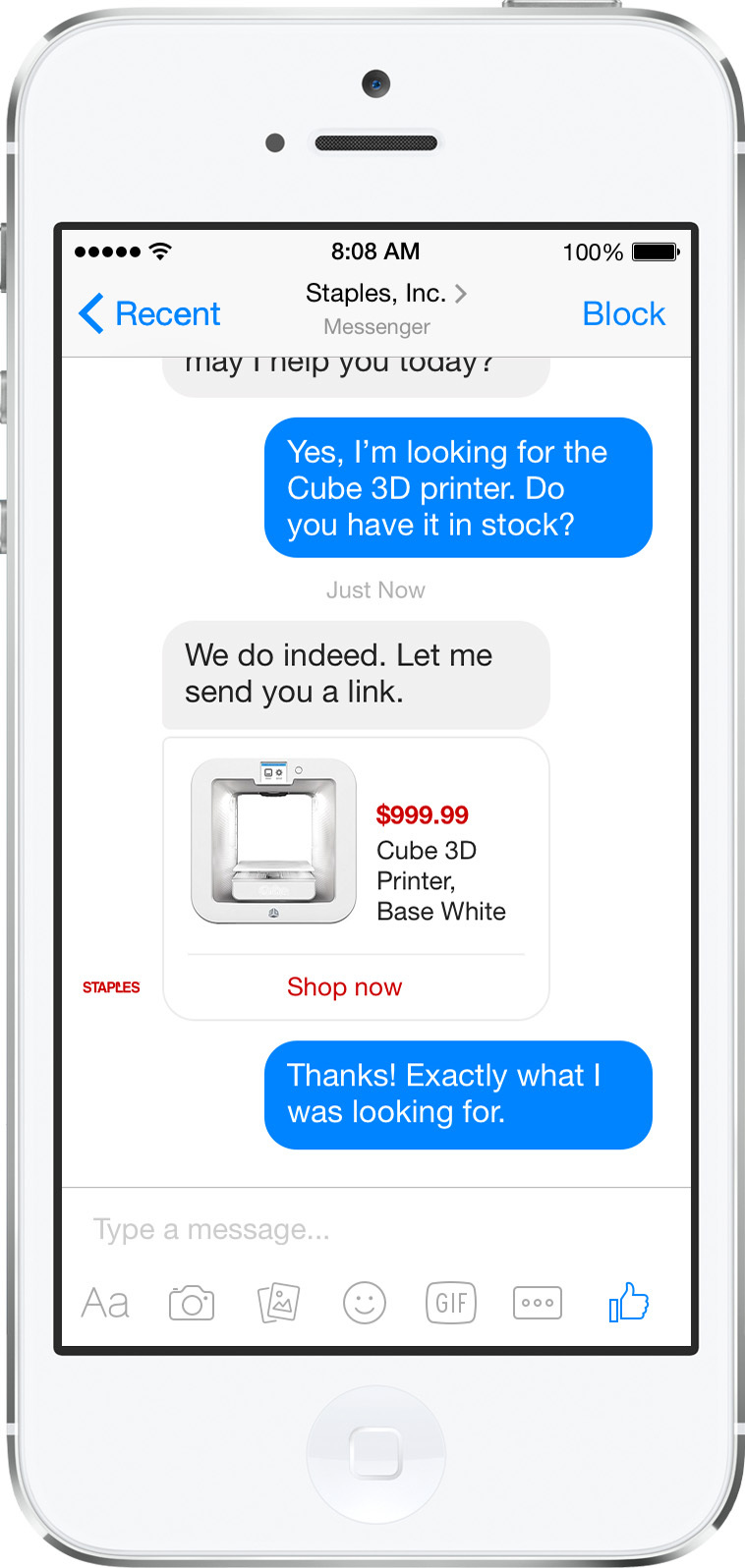745x1568 pixels.
Task: Open the camera to take a photo
Action: [x=192, y=1304]
